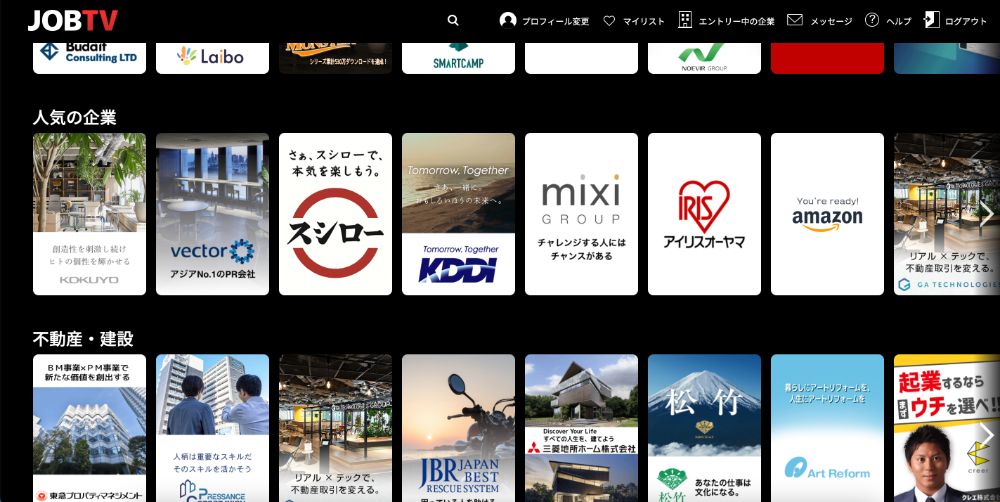Tap ログアウト to sign out
1000x502 pixels.
coord(956,21)
